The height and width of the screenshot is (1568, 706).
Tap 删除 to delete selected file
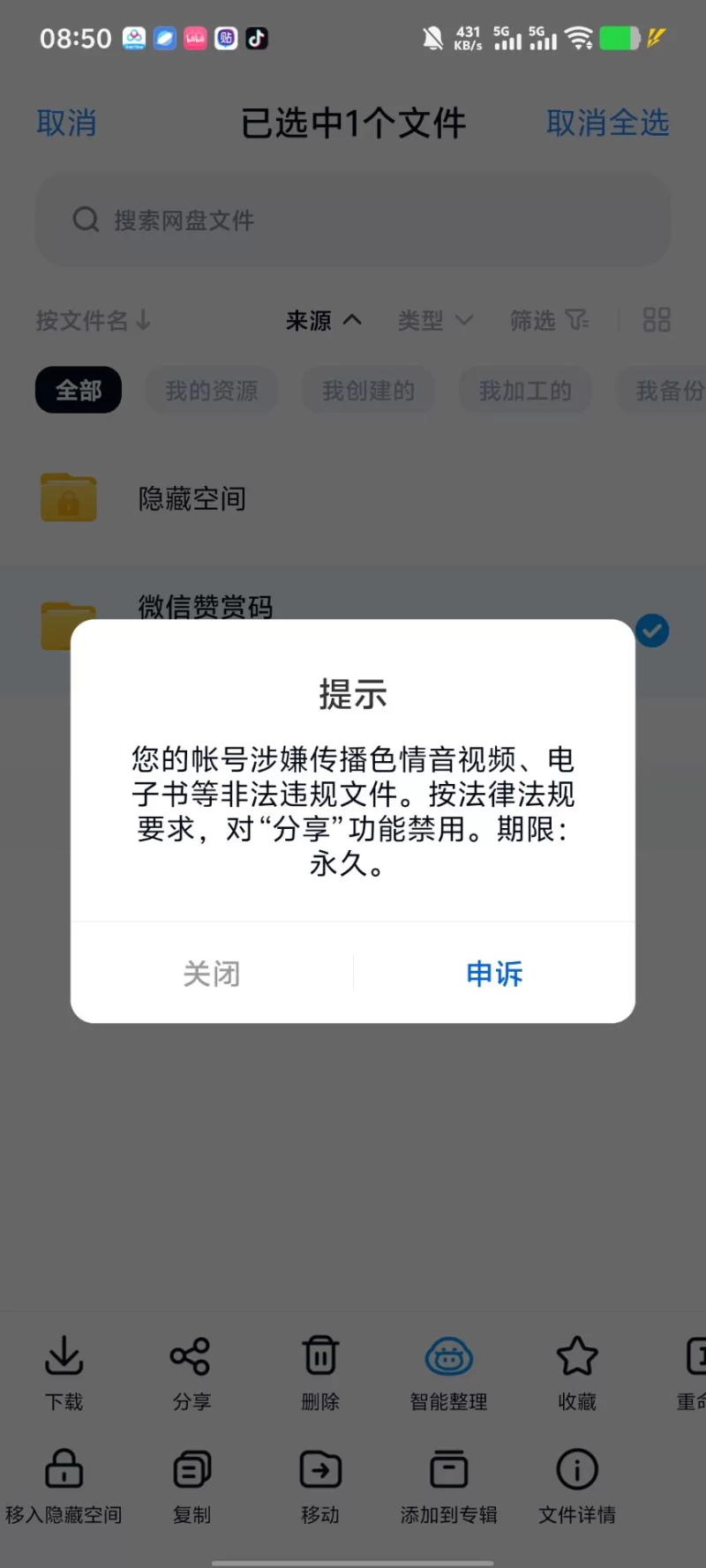320,1371
